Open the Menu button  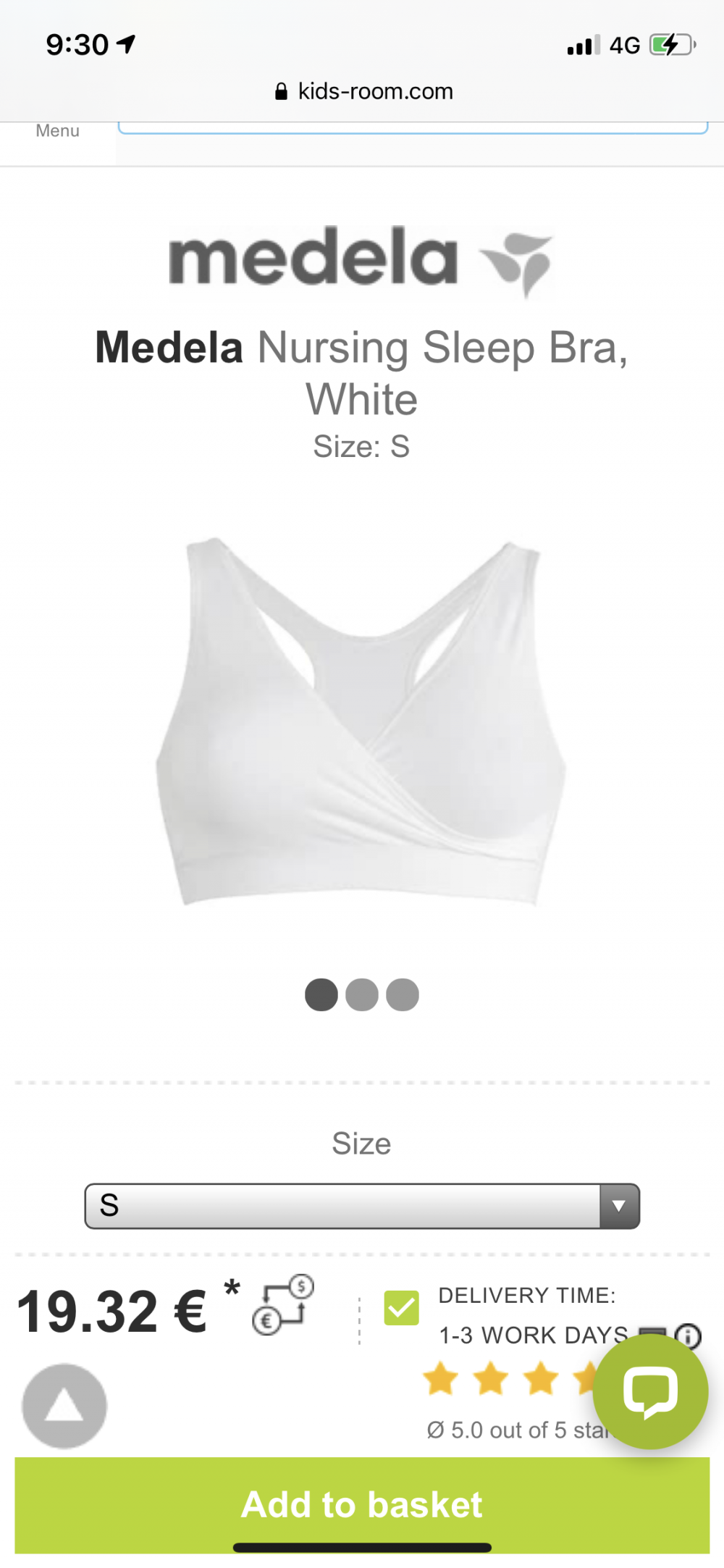point(57,131)
